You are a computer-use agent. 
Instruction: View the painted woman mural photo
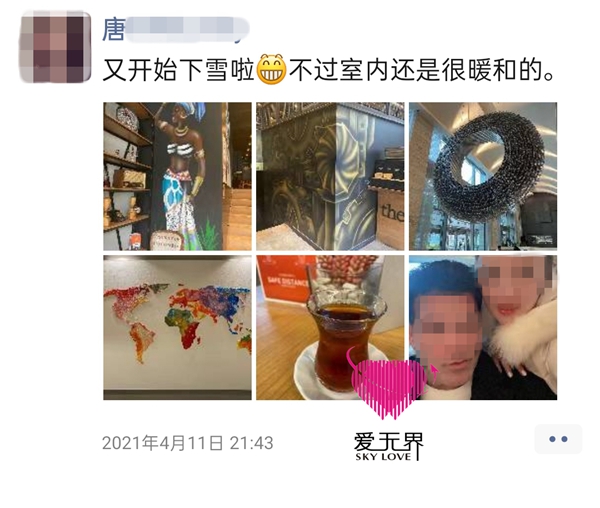(176, 176)
